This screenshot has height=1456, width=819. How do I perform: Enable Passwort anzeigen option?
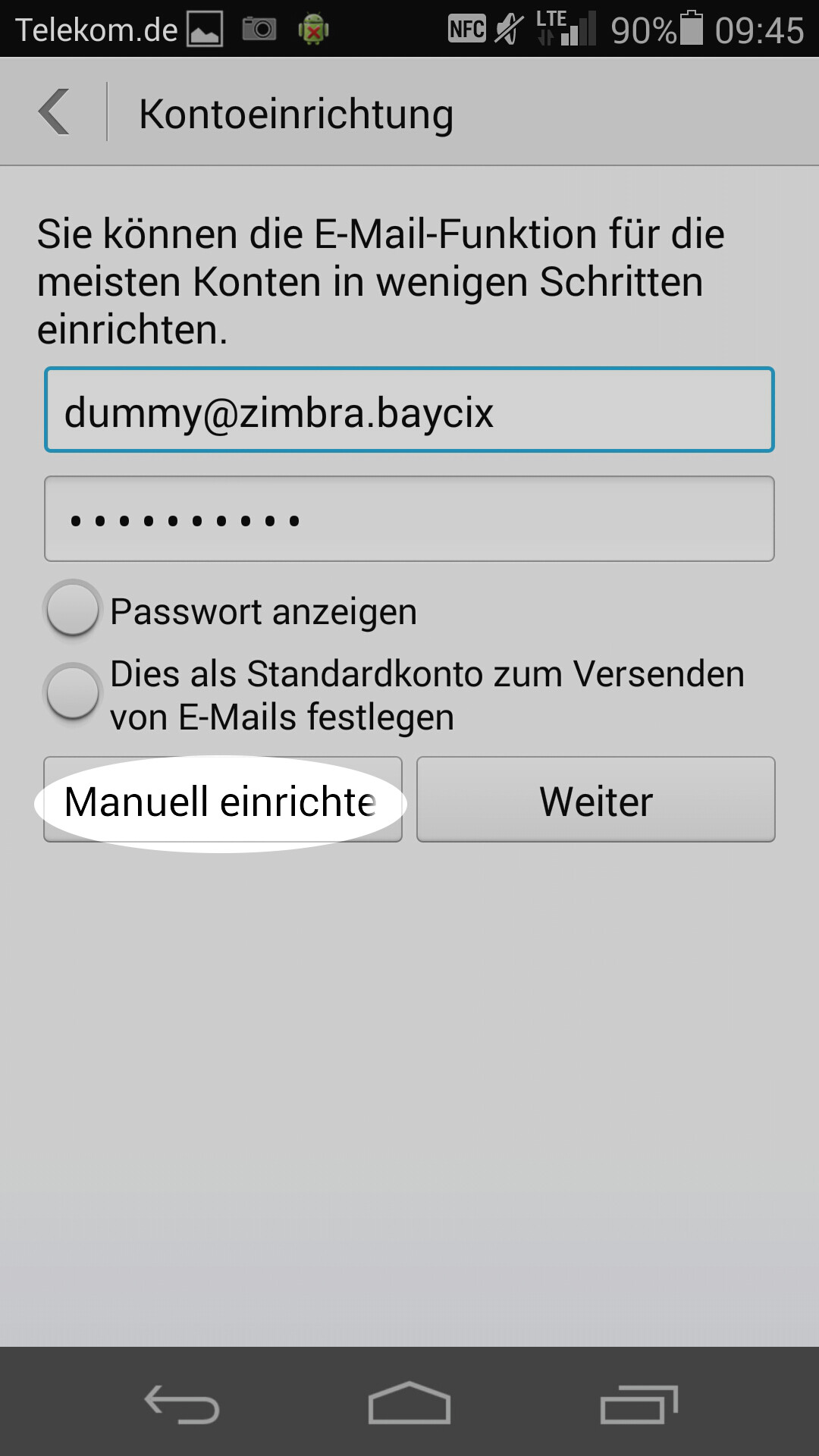pos(72,609)
